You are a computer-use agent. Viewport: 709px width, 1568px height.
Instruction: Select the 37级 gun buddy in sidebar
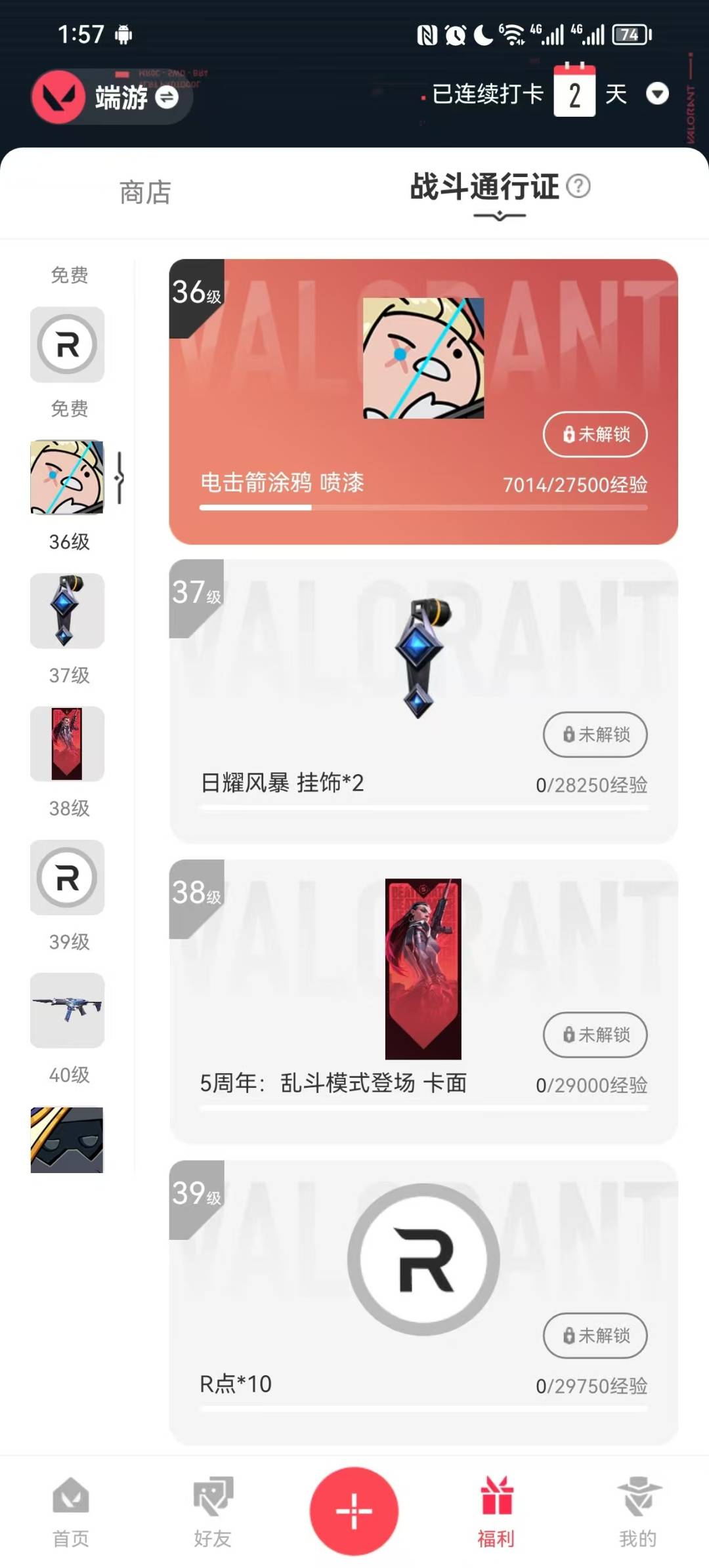(67, 611)
